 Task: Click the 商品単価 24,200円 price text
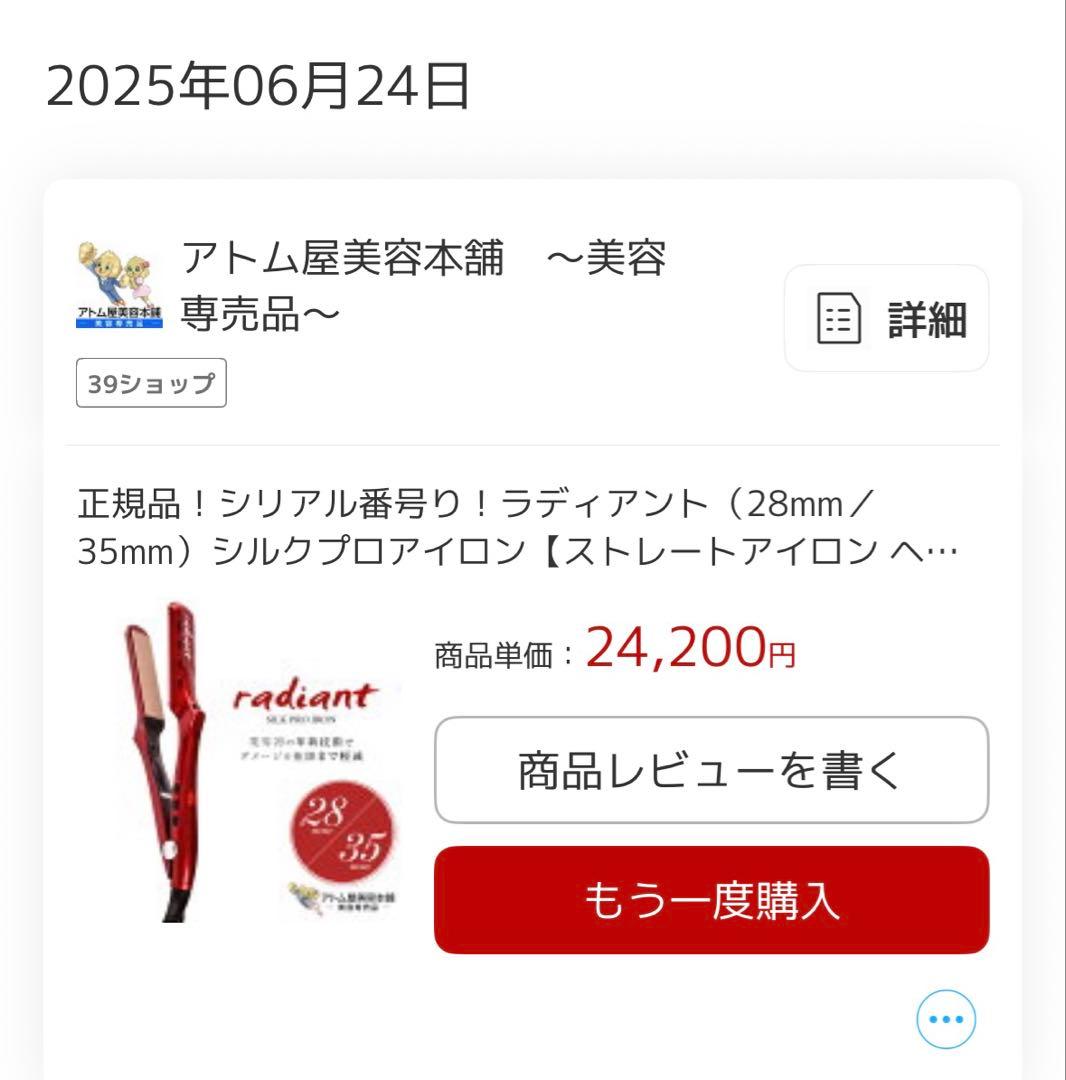[x=614, y=651]
